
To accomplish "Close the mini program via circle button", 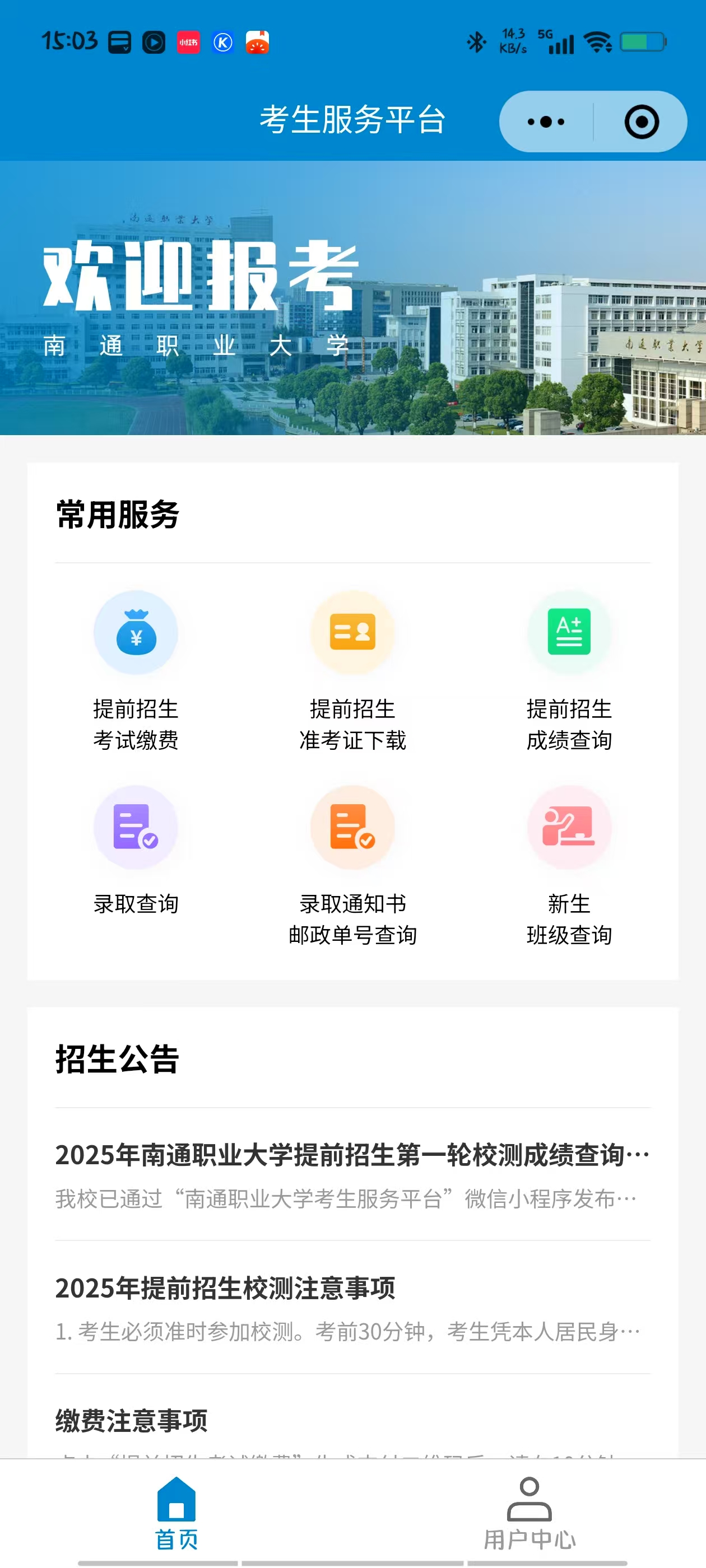I will [x=642, y=122].
